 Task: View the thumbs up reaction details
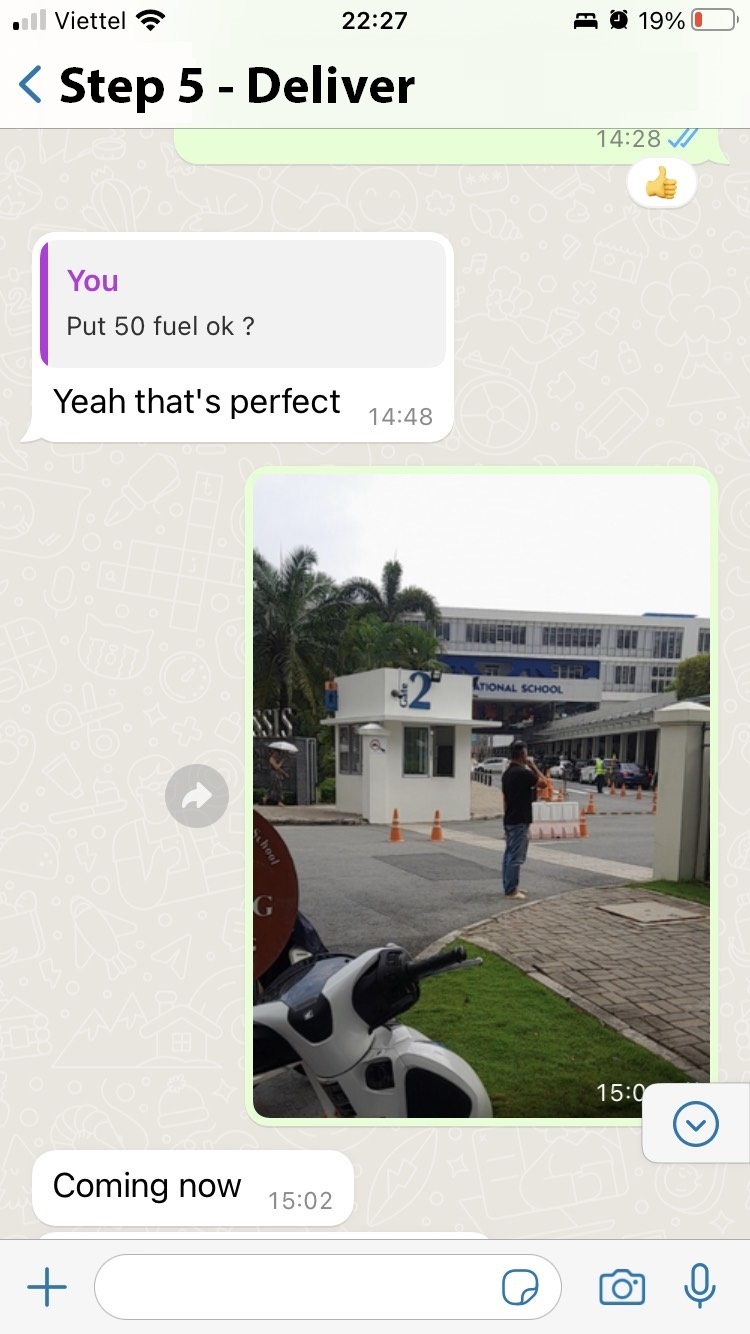(661, 183)
